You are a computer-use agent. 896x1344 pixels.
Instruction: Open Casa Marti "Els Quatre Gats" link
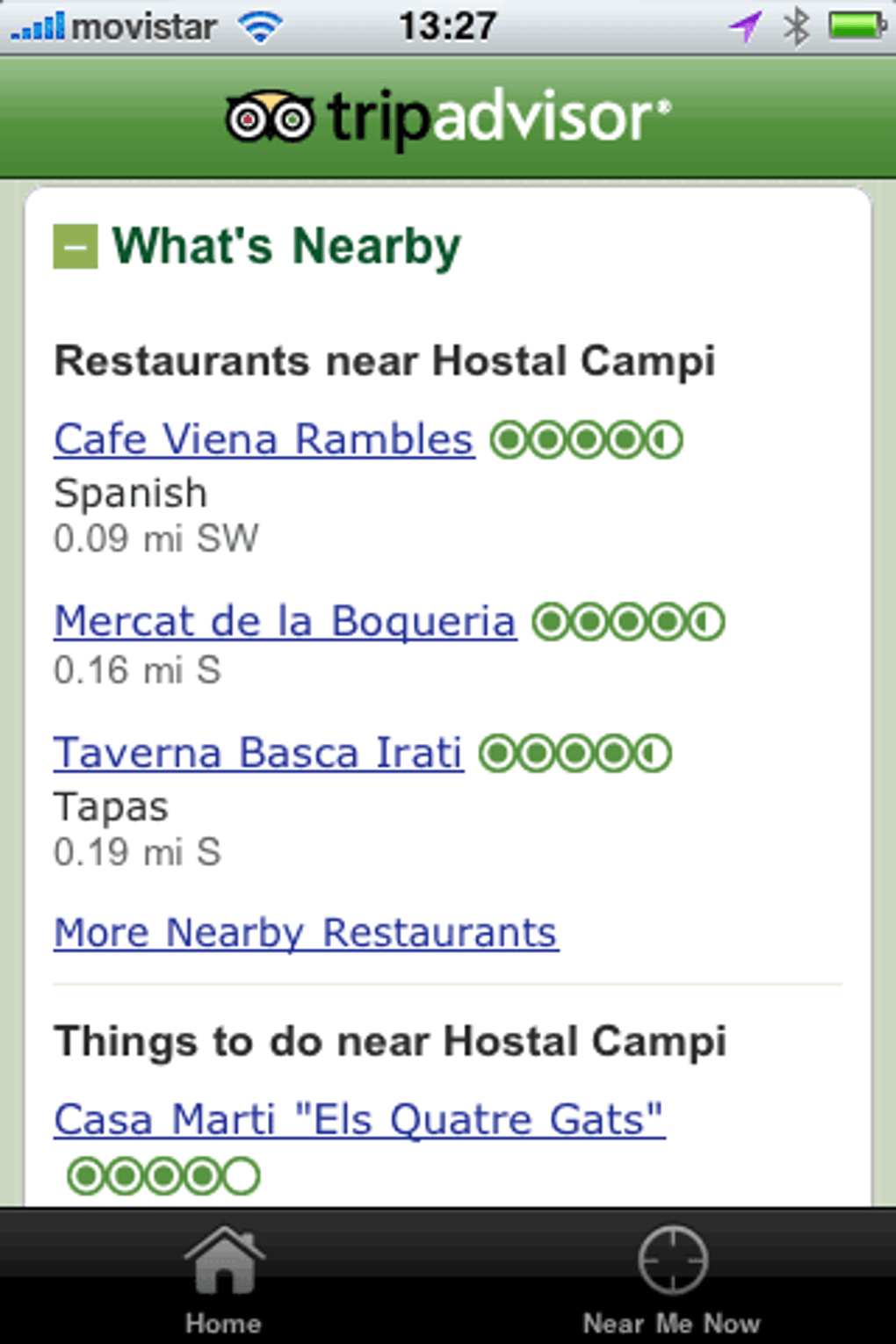point(358,1120)
